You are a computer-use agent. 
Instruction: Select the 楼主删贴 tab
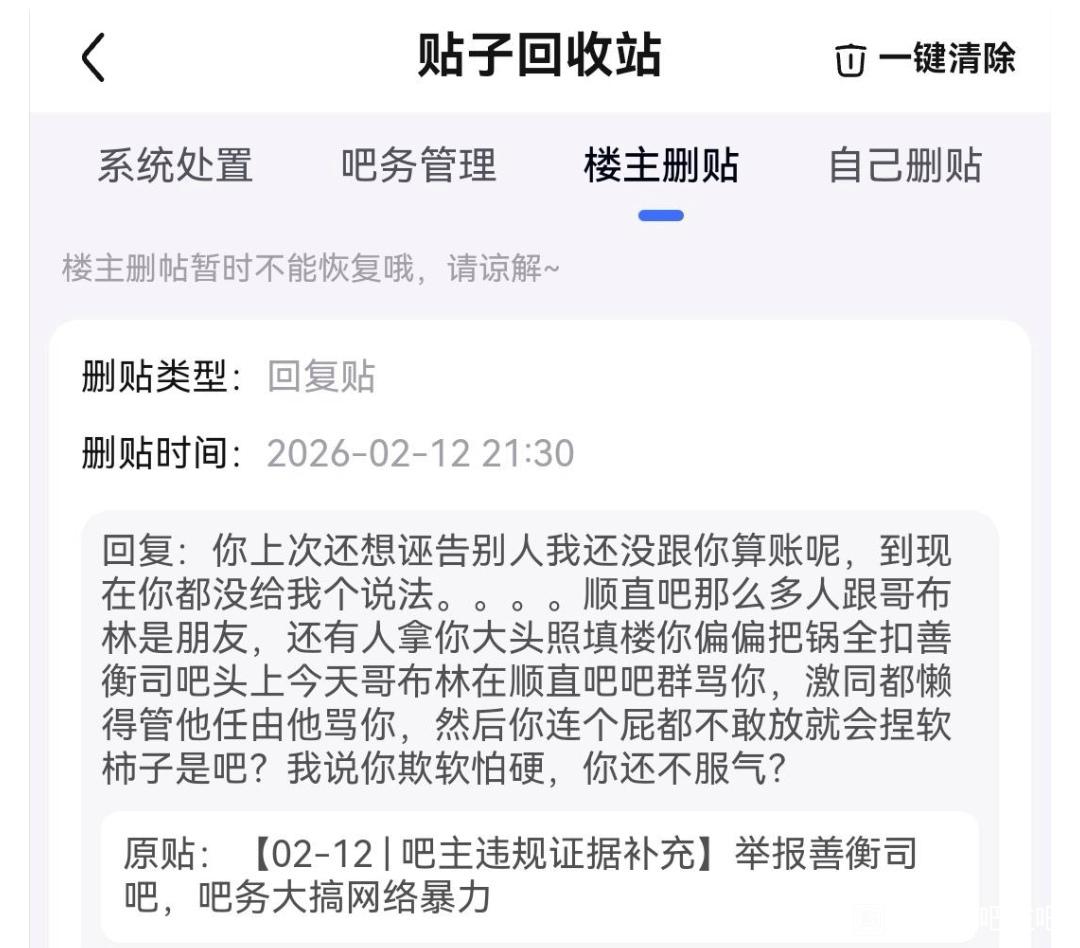[661, 165]
